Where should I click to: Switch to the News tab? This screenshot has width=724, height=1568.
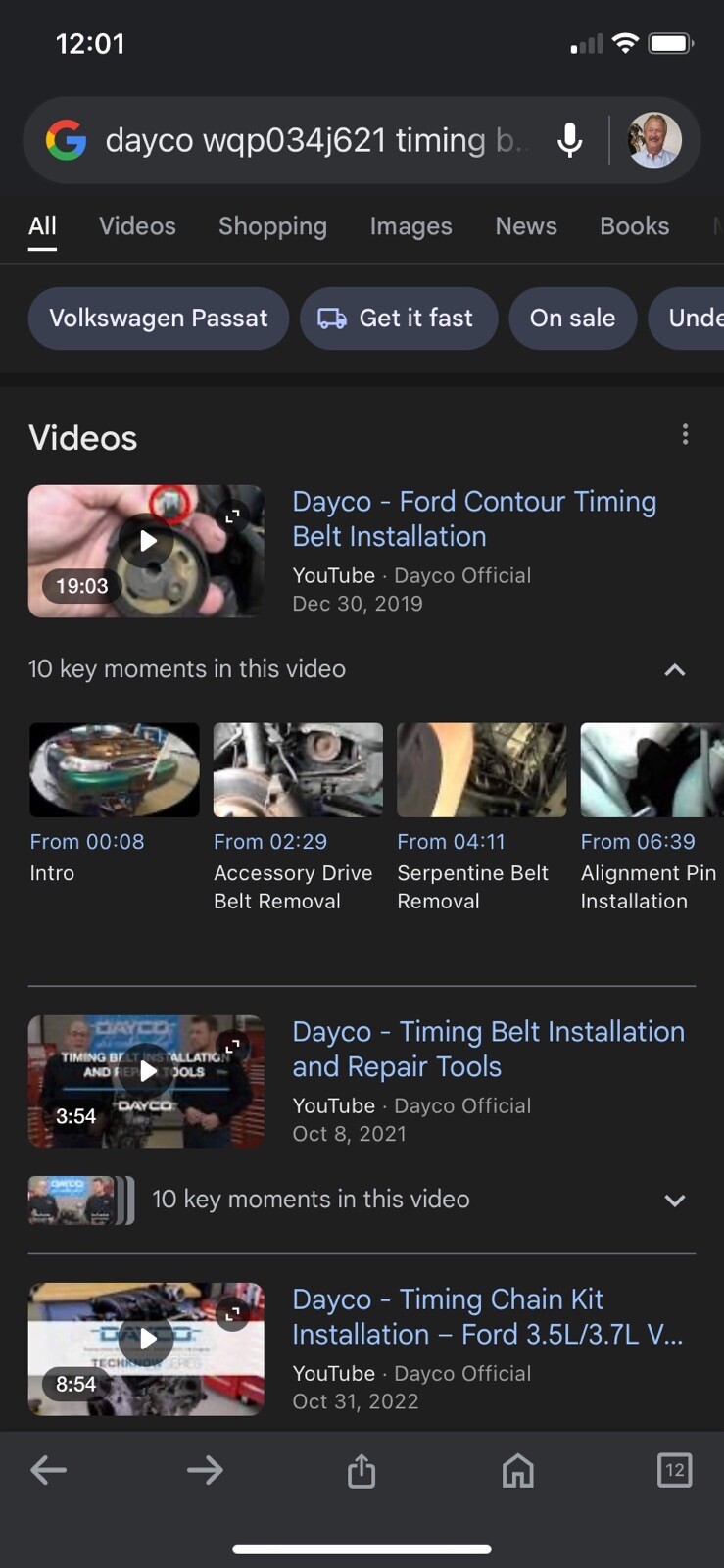tap(526, 226)
